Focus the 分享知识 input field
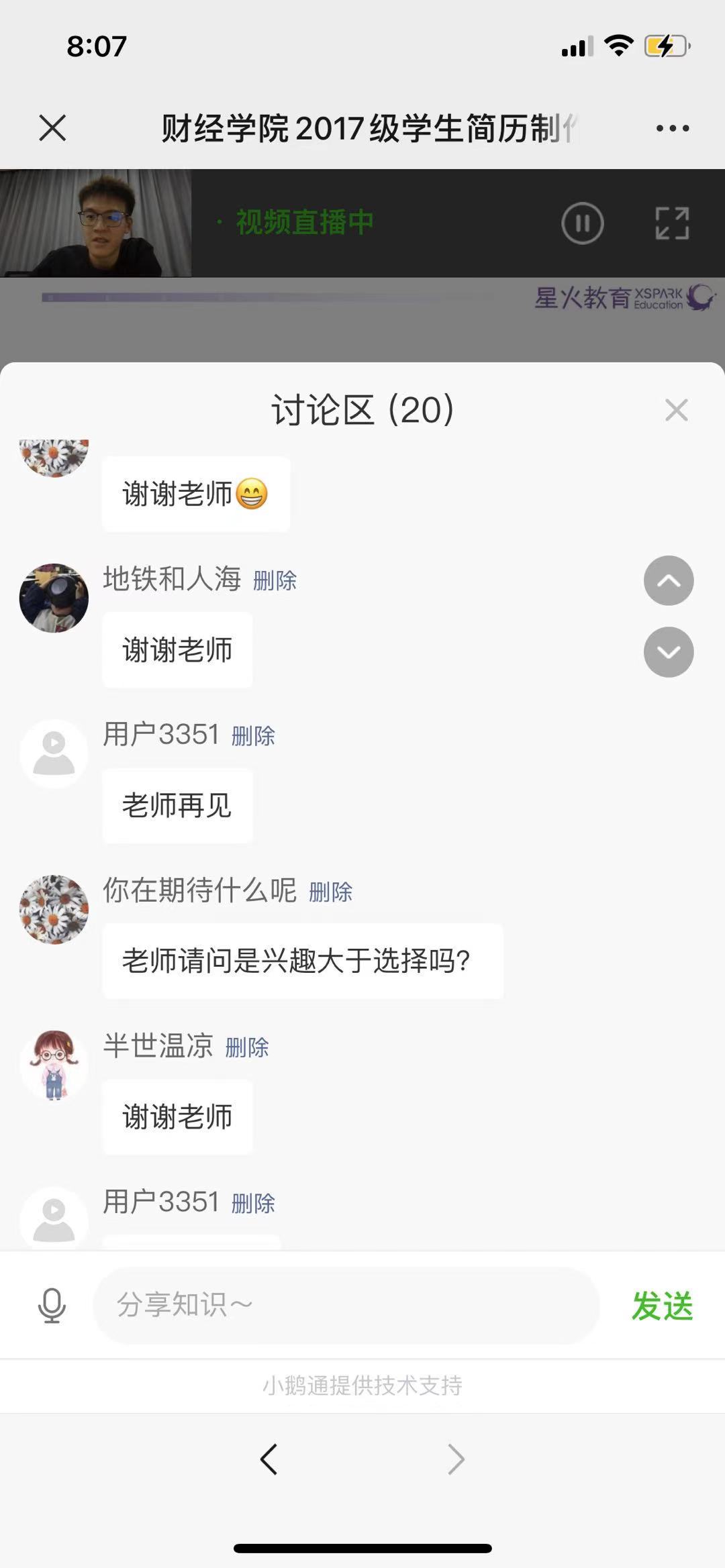Screen dimensions: 725x1568 [x=346, y=1305]
